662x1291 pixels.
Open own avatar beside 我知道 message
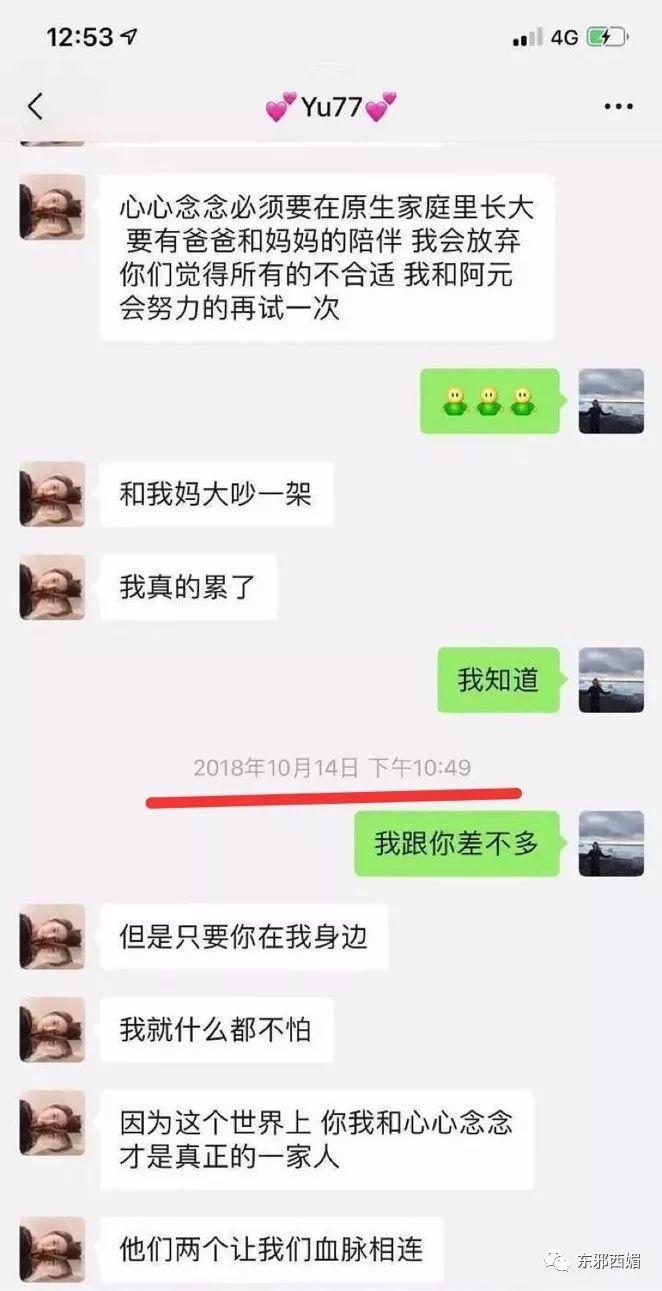click(x=611, y=680)
